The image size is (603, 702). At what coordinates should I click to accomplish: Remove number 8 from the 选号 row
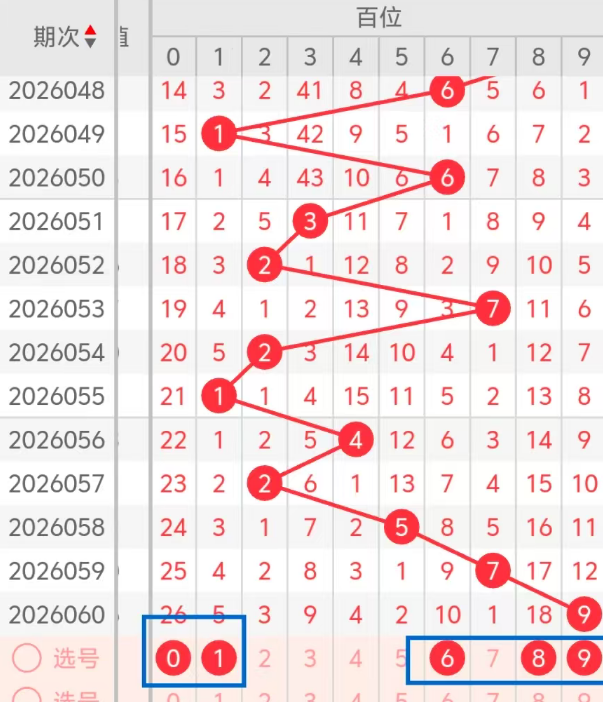pos(539,658)
